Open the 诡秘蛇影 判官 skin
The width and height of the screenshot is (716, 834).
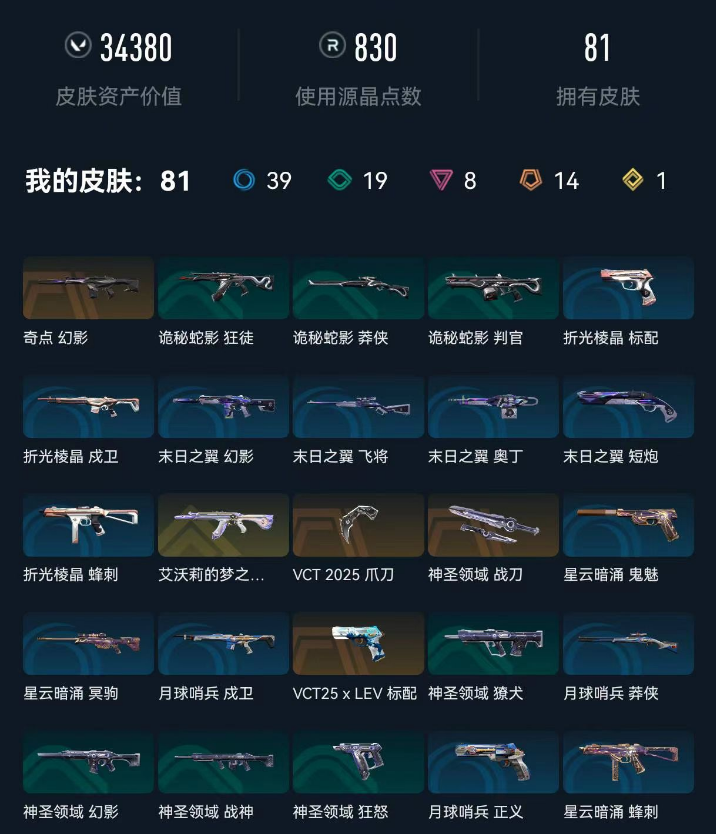click(493, 288)
